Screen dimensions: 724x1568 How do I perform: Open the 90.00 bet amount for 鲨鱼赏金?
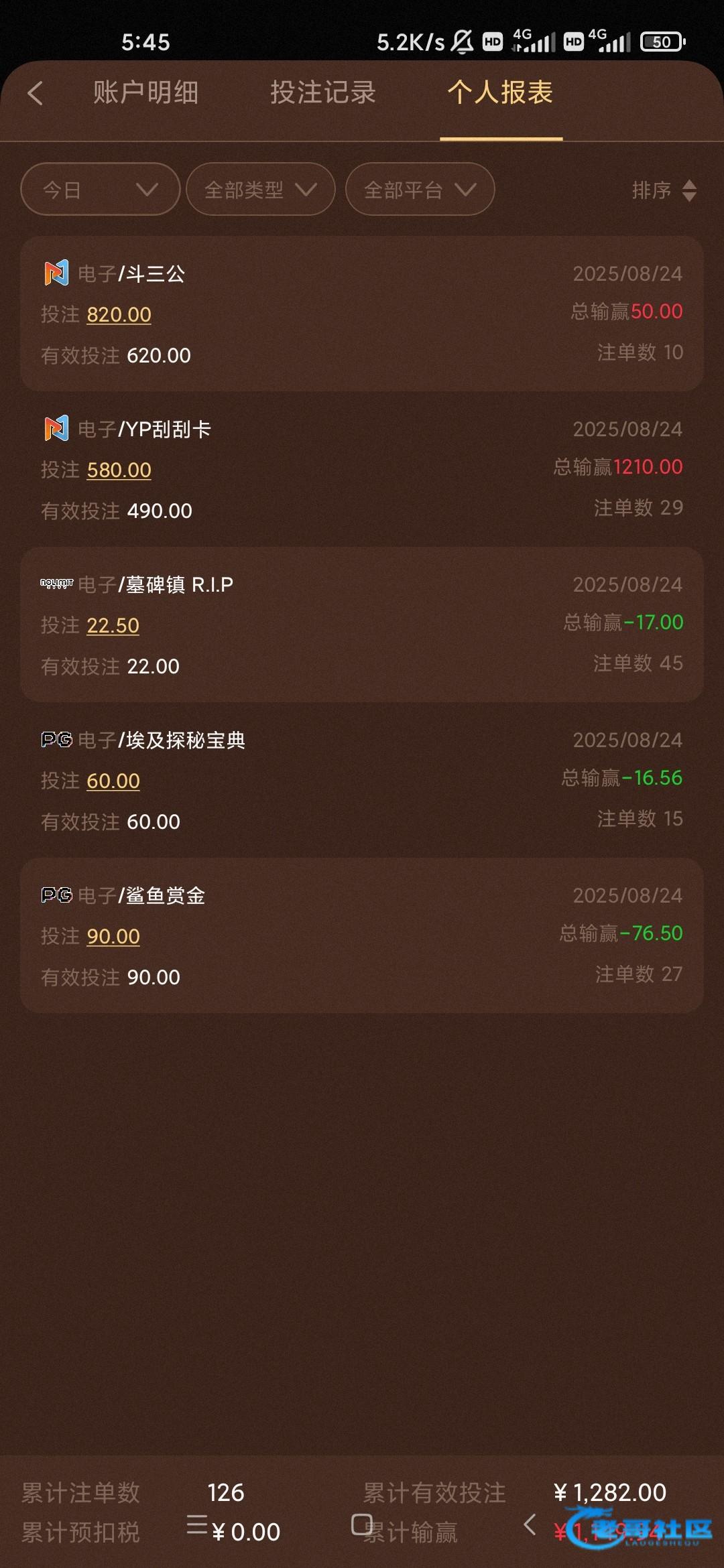tap(113, 936)
